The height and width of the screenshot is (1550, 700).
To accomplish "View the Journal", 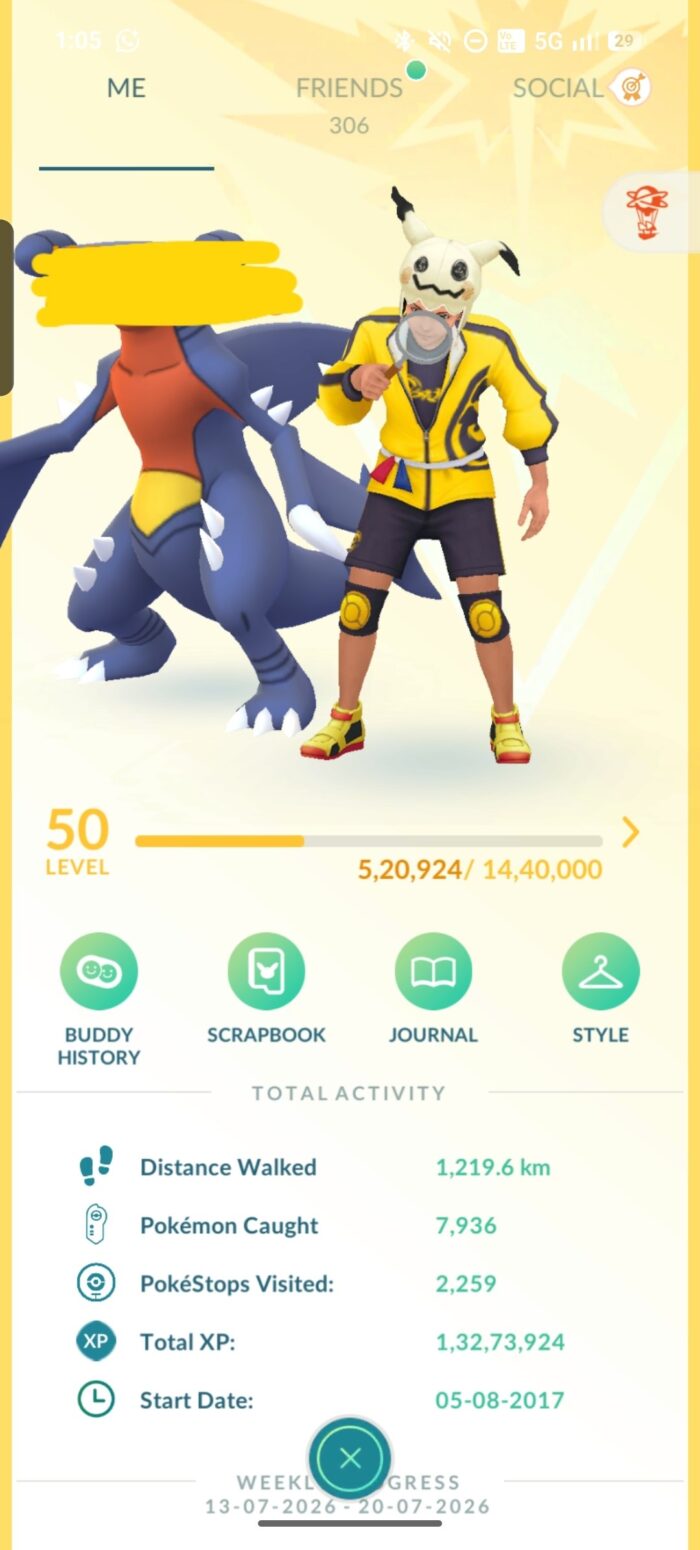I will pyautogui.click(x=433, y=989).
